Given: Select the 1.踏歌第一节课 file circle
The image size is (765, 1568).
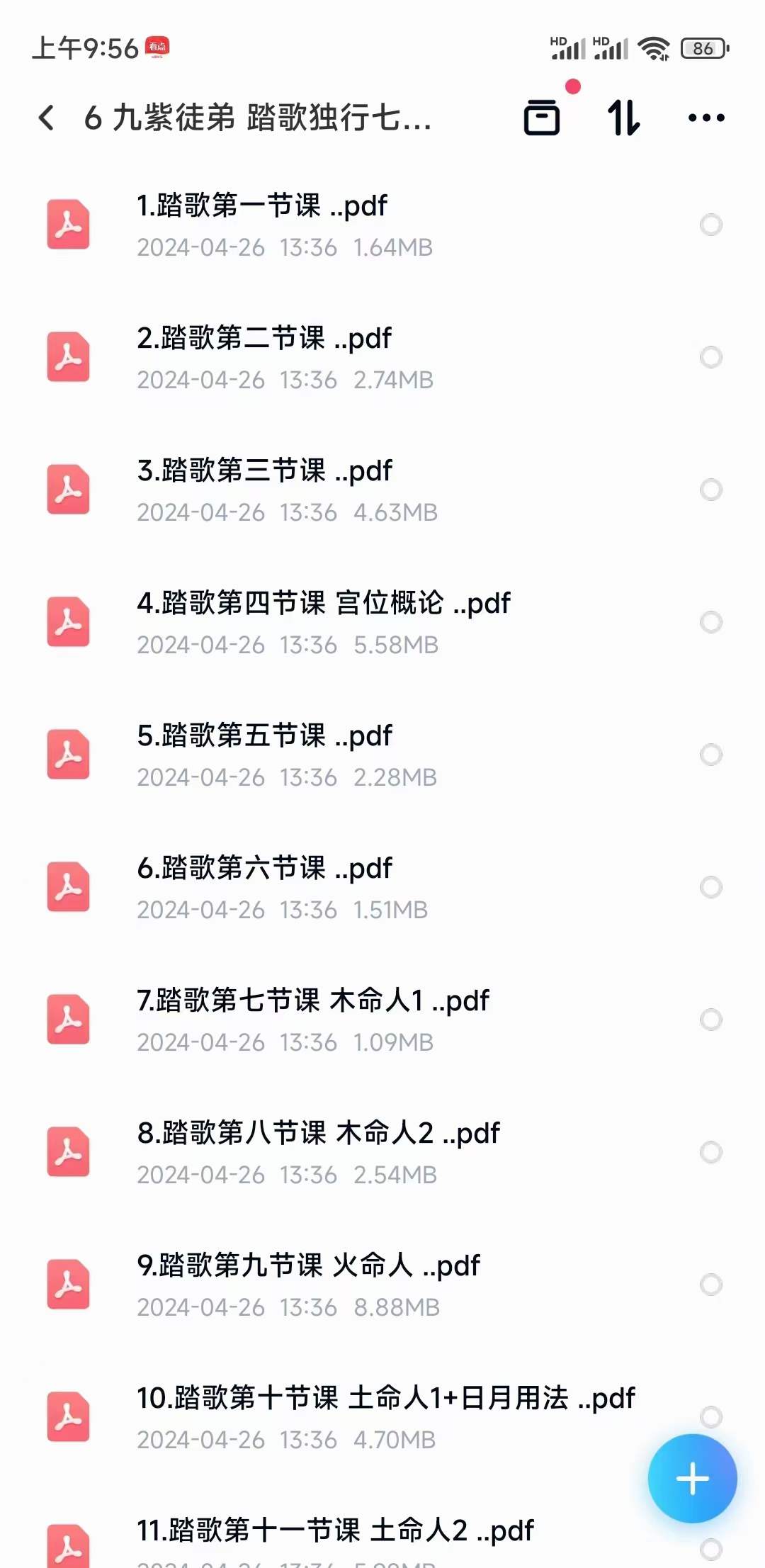Looking at the screenshot, I should pos(711,225).
